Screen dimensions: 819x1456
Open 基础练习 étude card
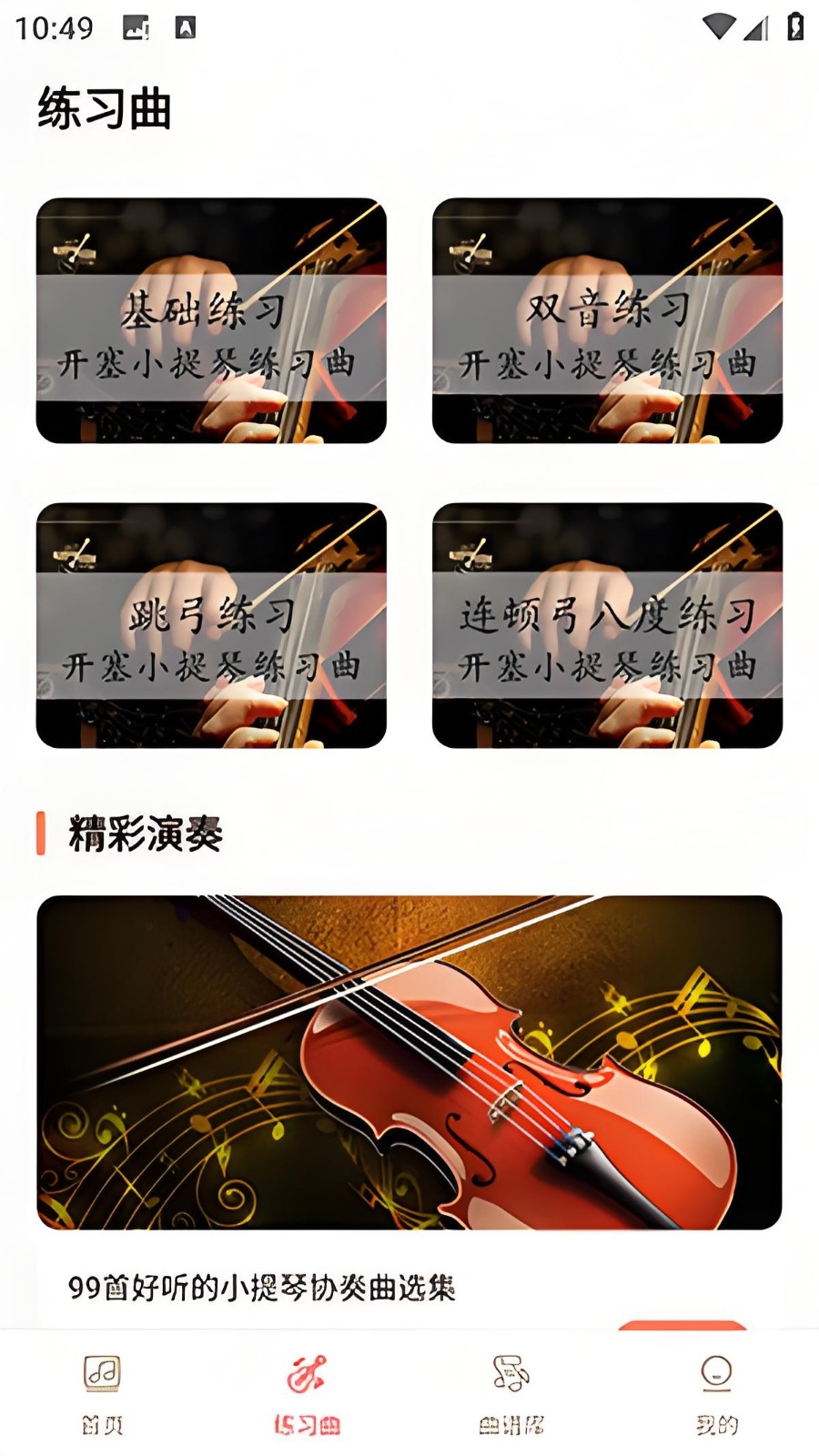211,320
